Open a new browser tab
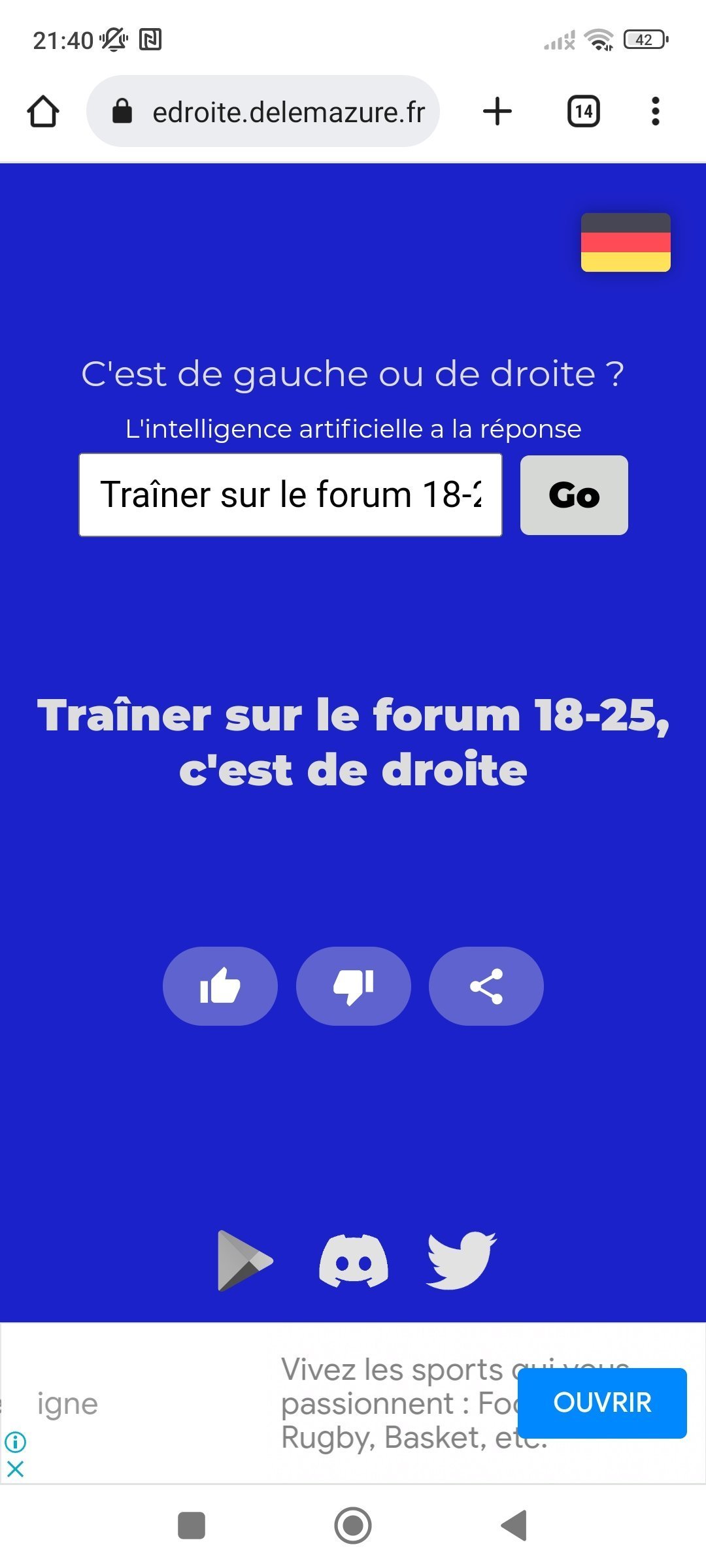This screenshot has width=706, height=1568. point(497,111)
